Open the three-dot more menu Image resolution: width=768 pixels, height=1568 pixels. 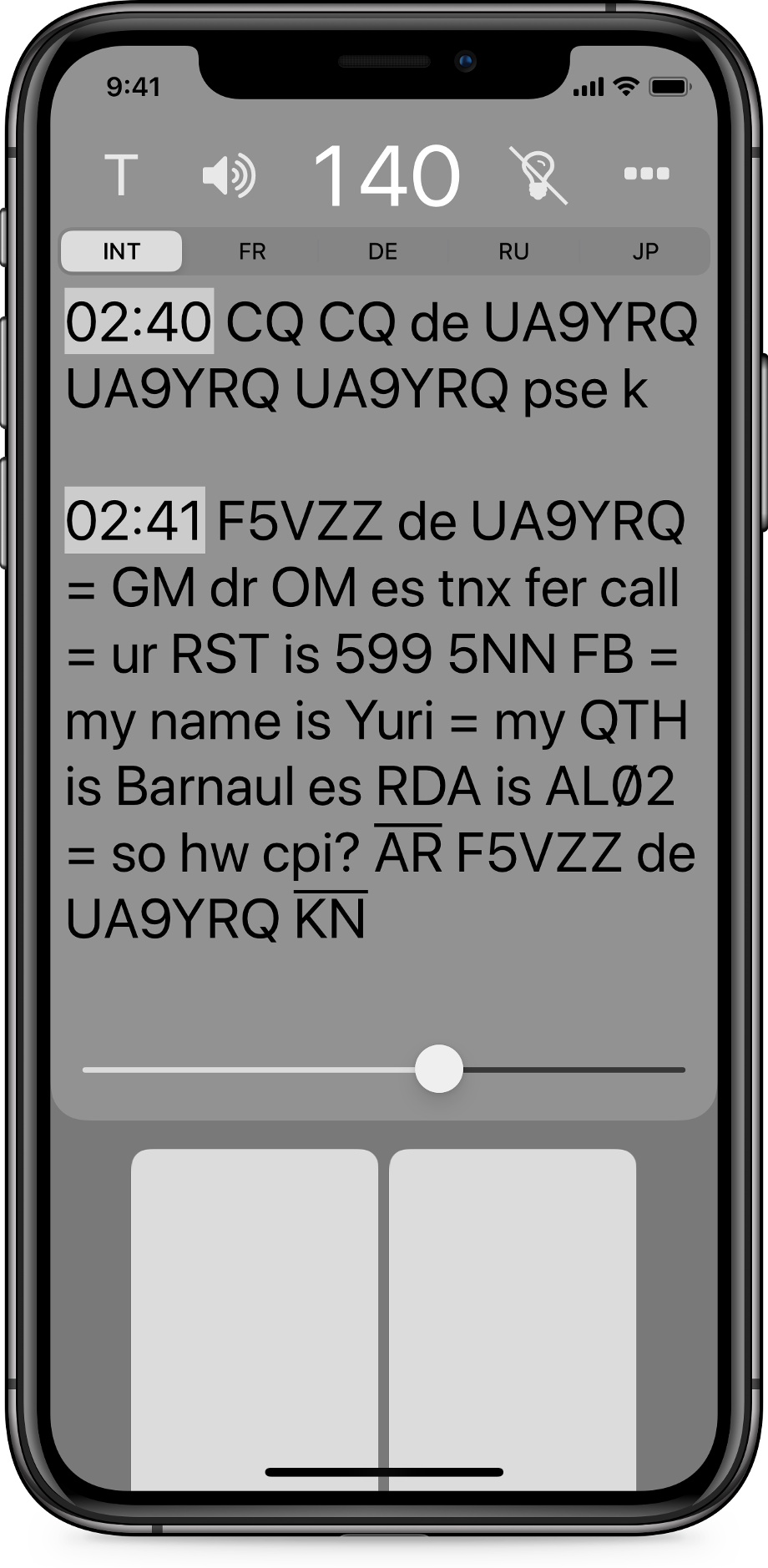click(646, 174)
